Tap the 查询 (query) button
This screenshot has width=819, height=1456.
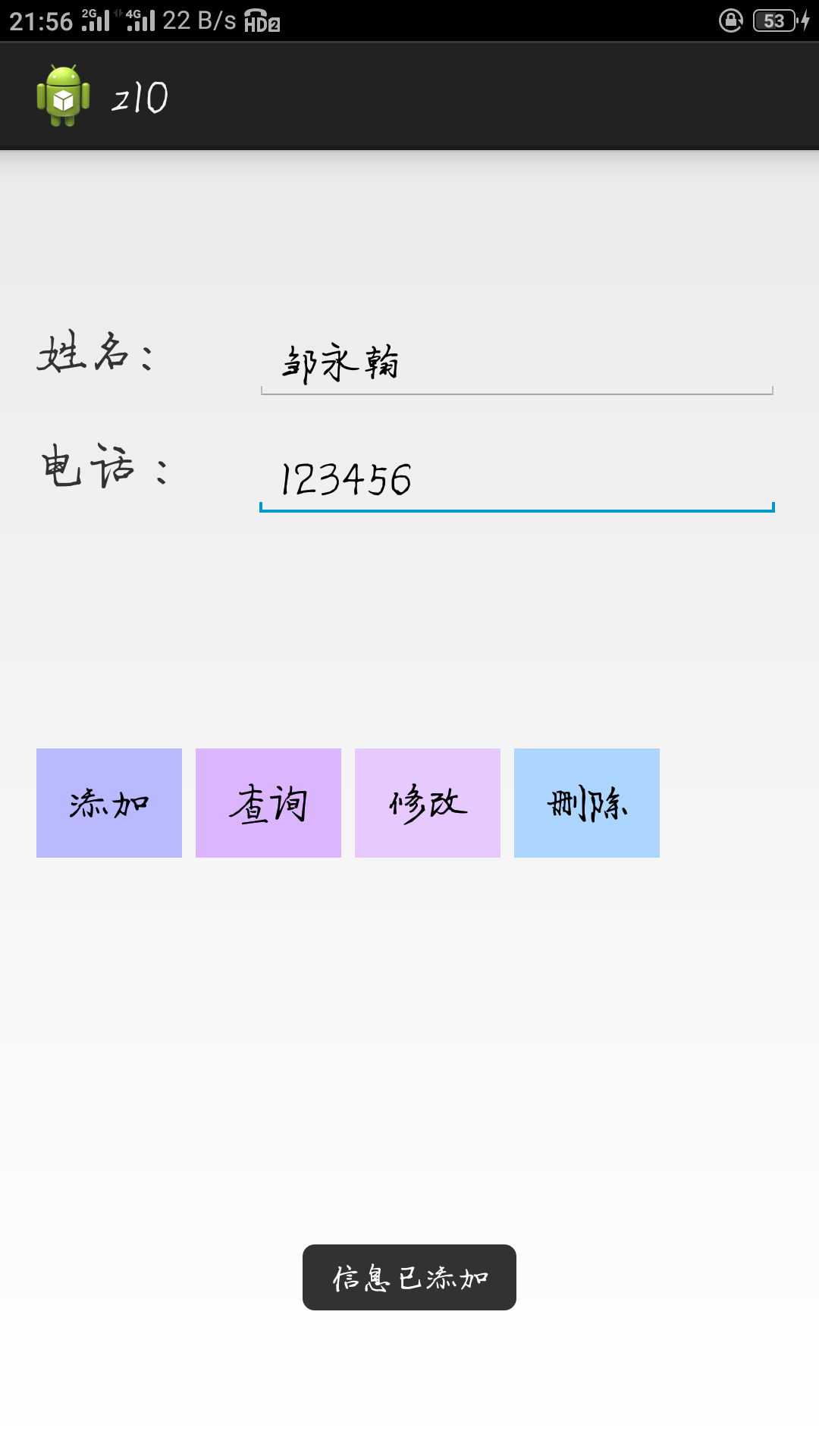(268, 803)
